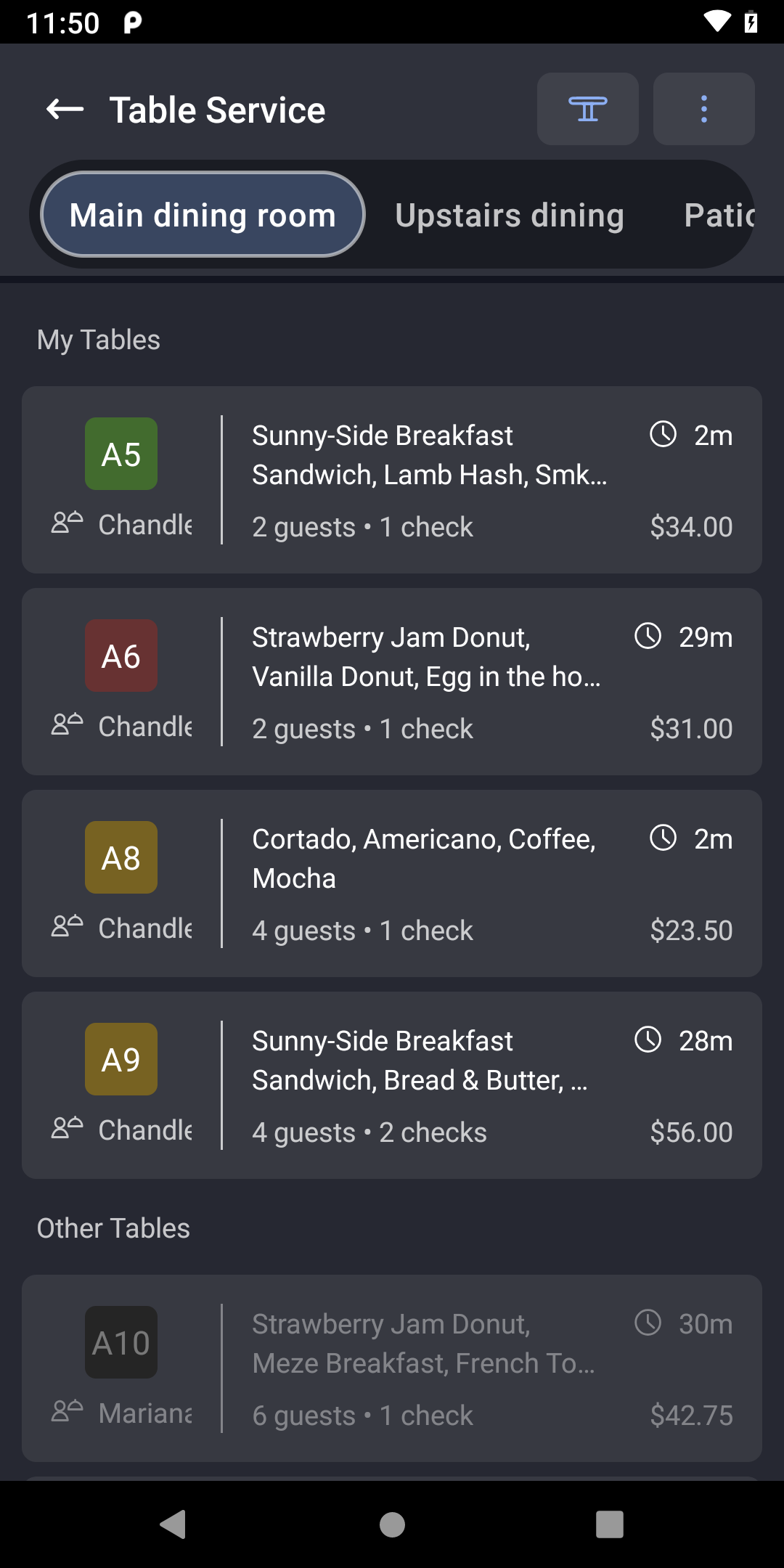Image resolution: width=784 pixels, height=1568 pixels.
Task: Tap the server icon next to Chandler on A9
Action: pyautogui.click(x=68, y=1129)
